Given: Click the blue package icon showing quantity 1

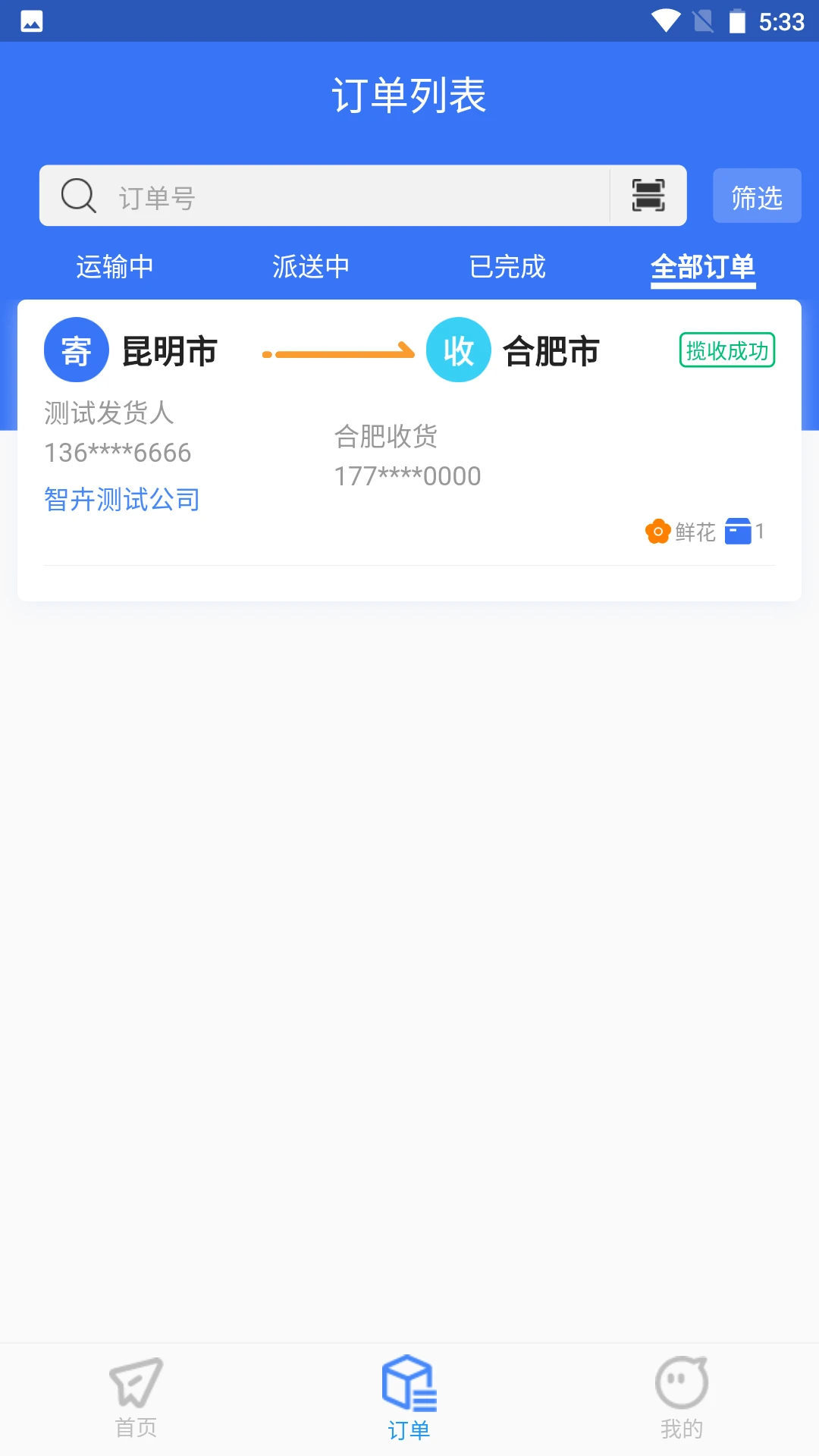Looking at the screenshot, I should [738, 531].
